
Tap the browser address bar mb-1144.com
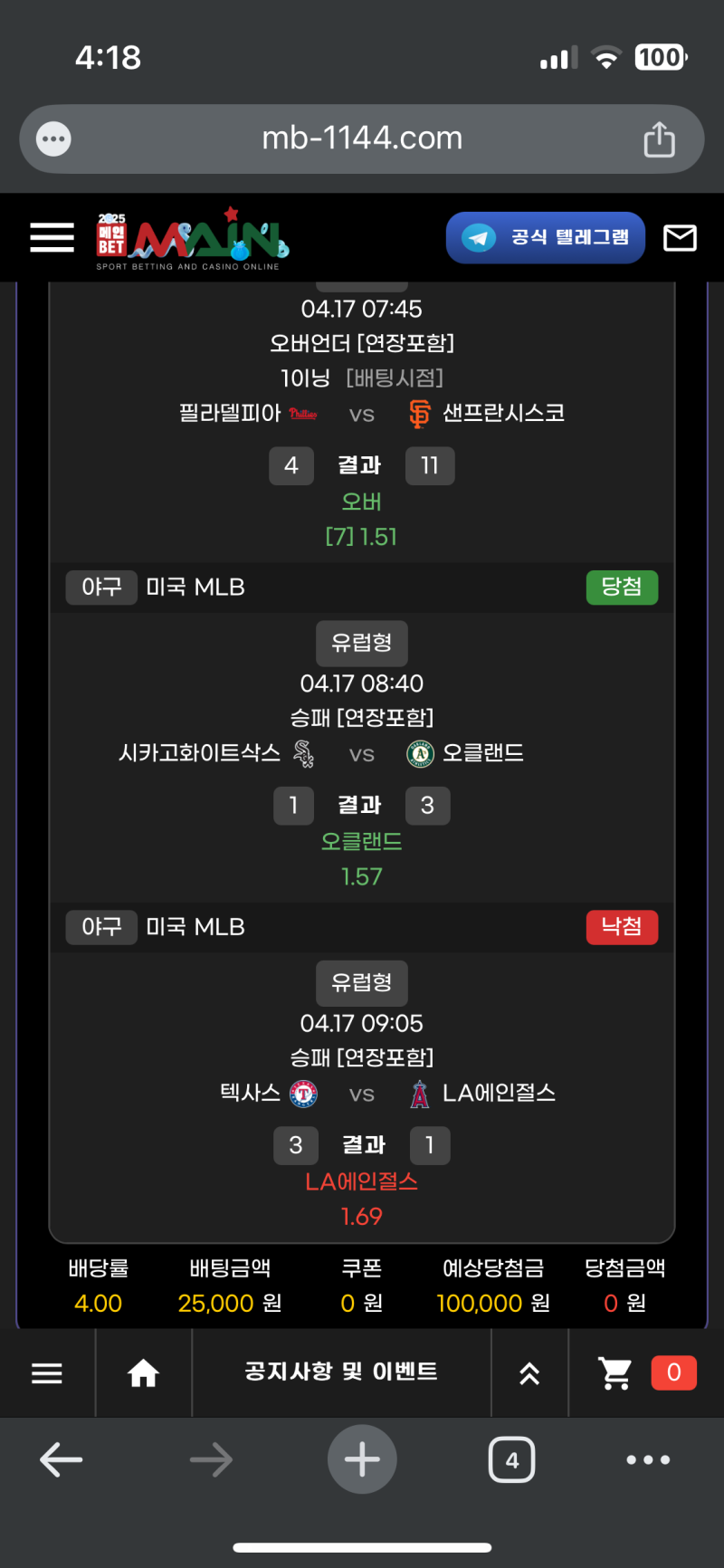[x=362, y=139]
